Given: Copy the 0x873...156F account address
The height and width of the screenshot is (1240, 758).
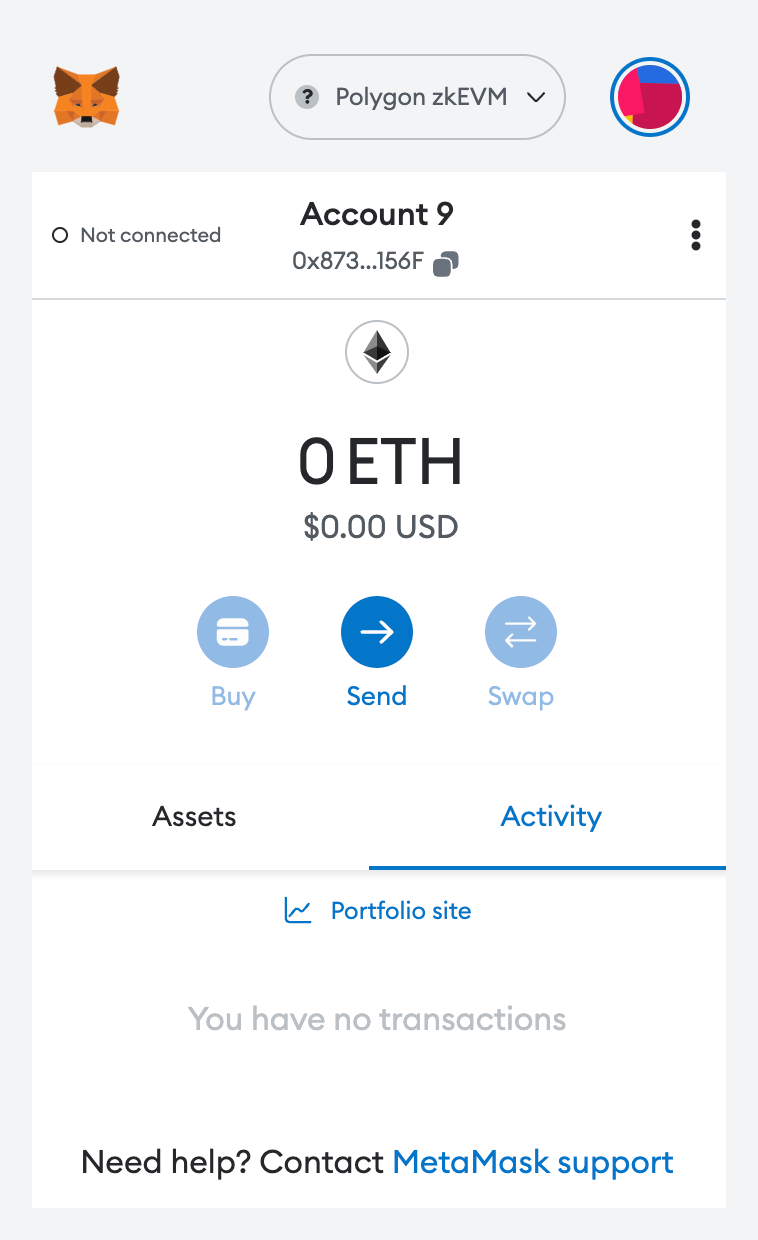Looking at the screenshot, I should coord(446,263).
